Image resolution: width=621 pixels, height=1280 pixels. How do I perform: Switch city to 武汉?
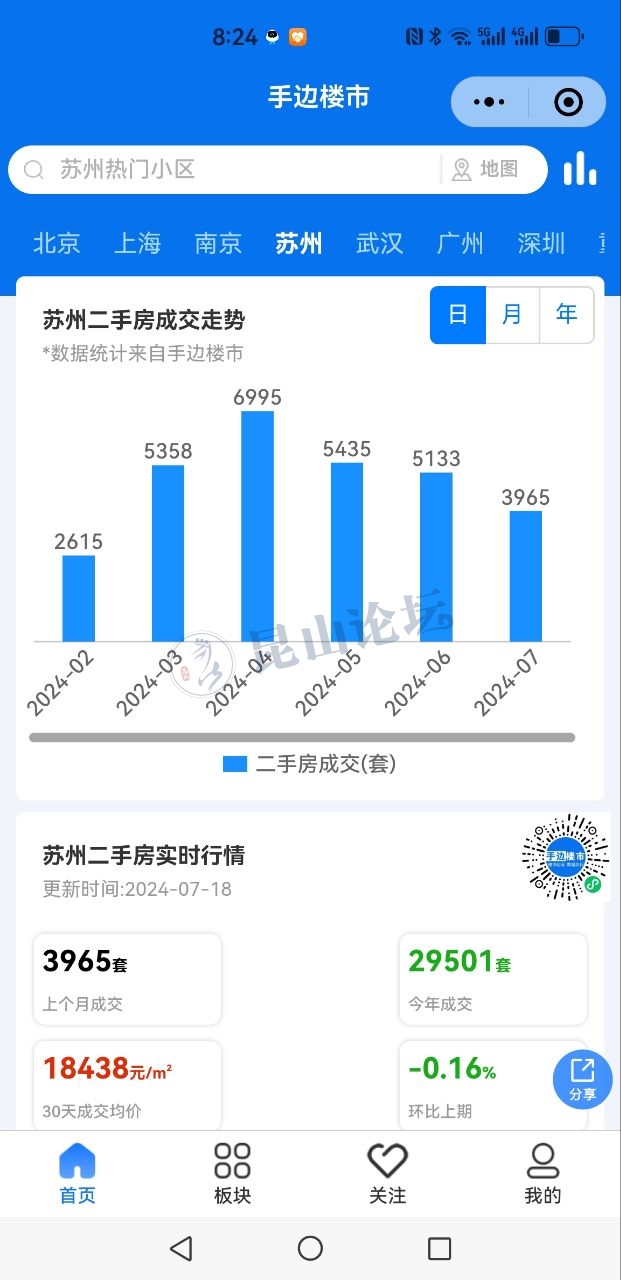click(380, 243)
